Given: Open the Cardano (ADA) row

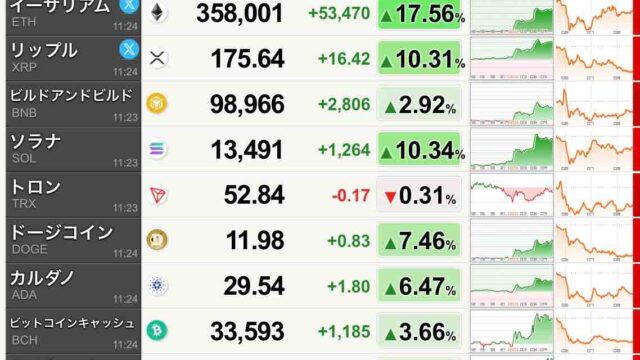Looking at the screenshot, I should pyautogui.click(x=319, y=286).
